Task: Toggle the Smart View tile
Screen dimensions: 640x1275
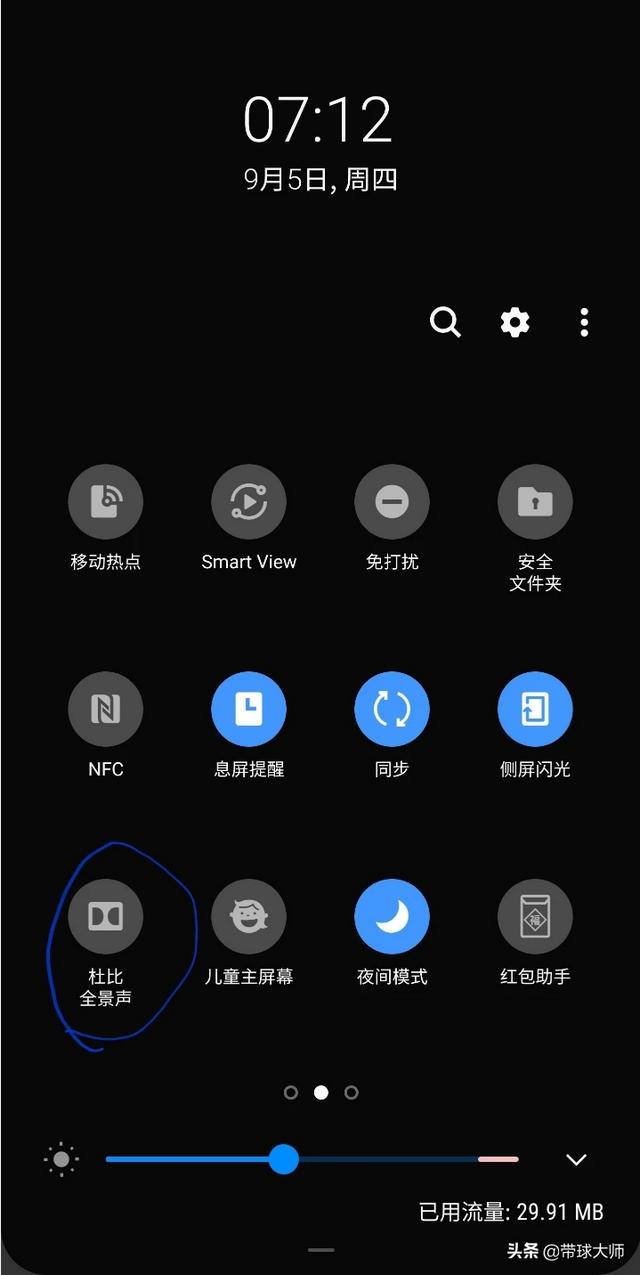Action: click(x=249, y=503)
